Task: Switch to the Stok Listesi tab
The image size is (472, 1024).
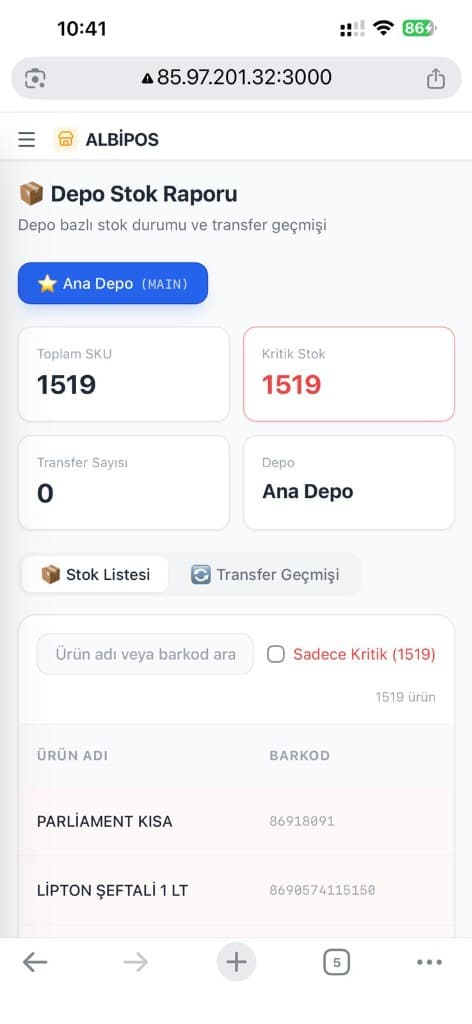Action: [x=95, y=575]
